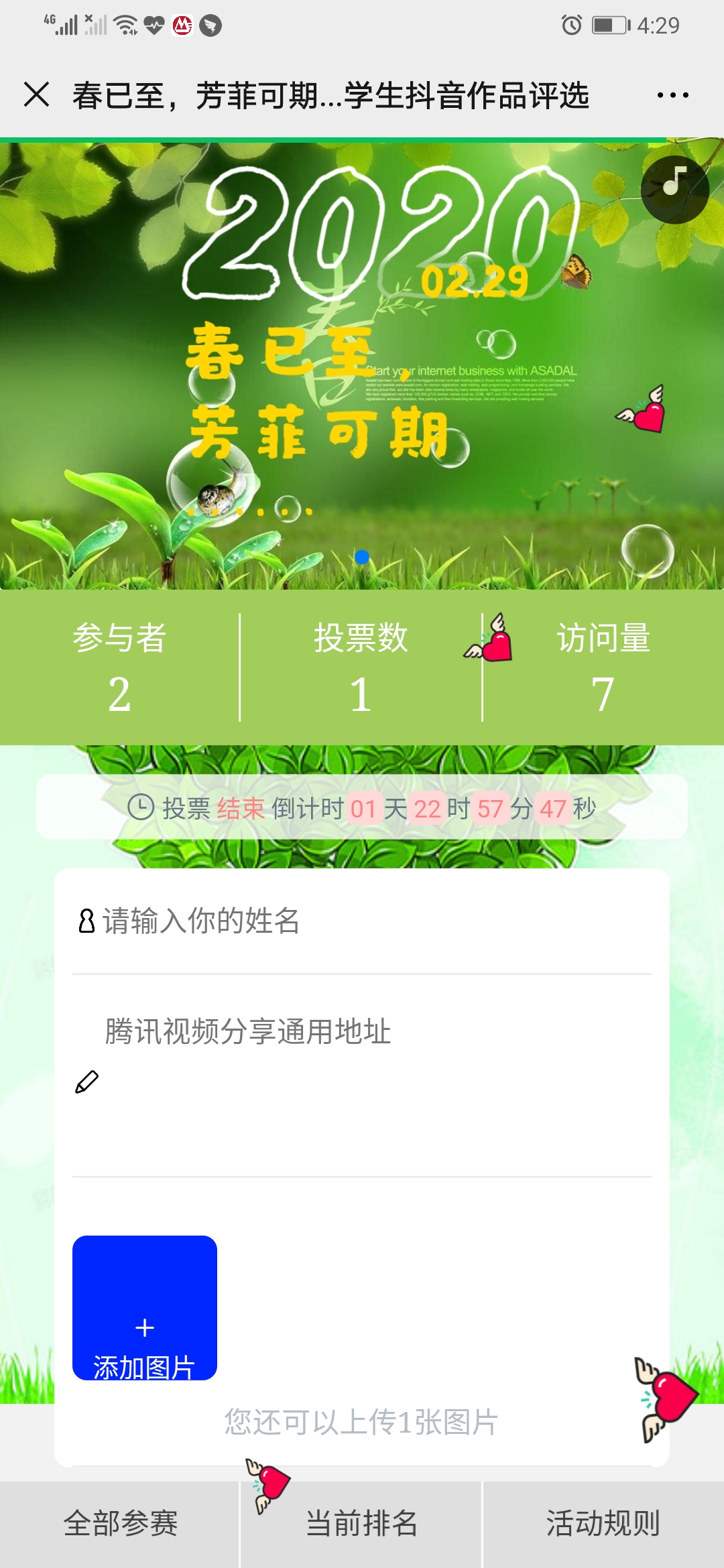
Task: Toggle the background music icon
Action: 674,189
